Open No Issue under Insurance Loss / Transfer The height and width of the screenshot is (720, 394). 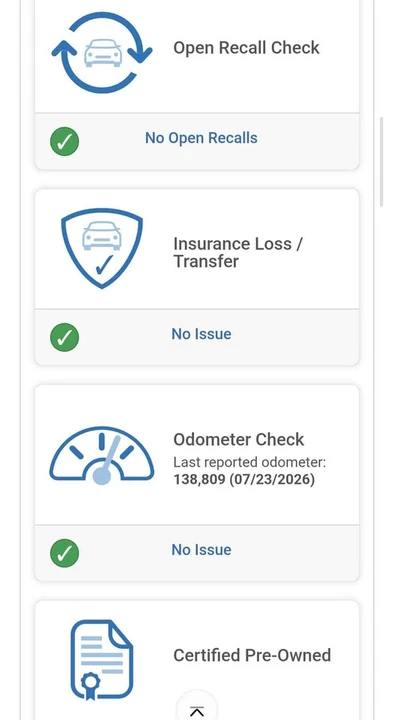coord(201,334)
